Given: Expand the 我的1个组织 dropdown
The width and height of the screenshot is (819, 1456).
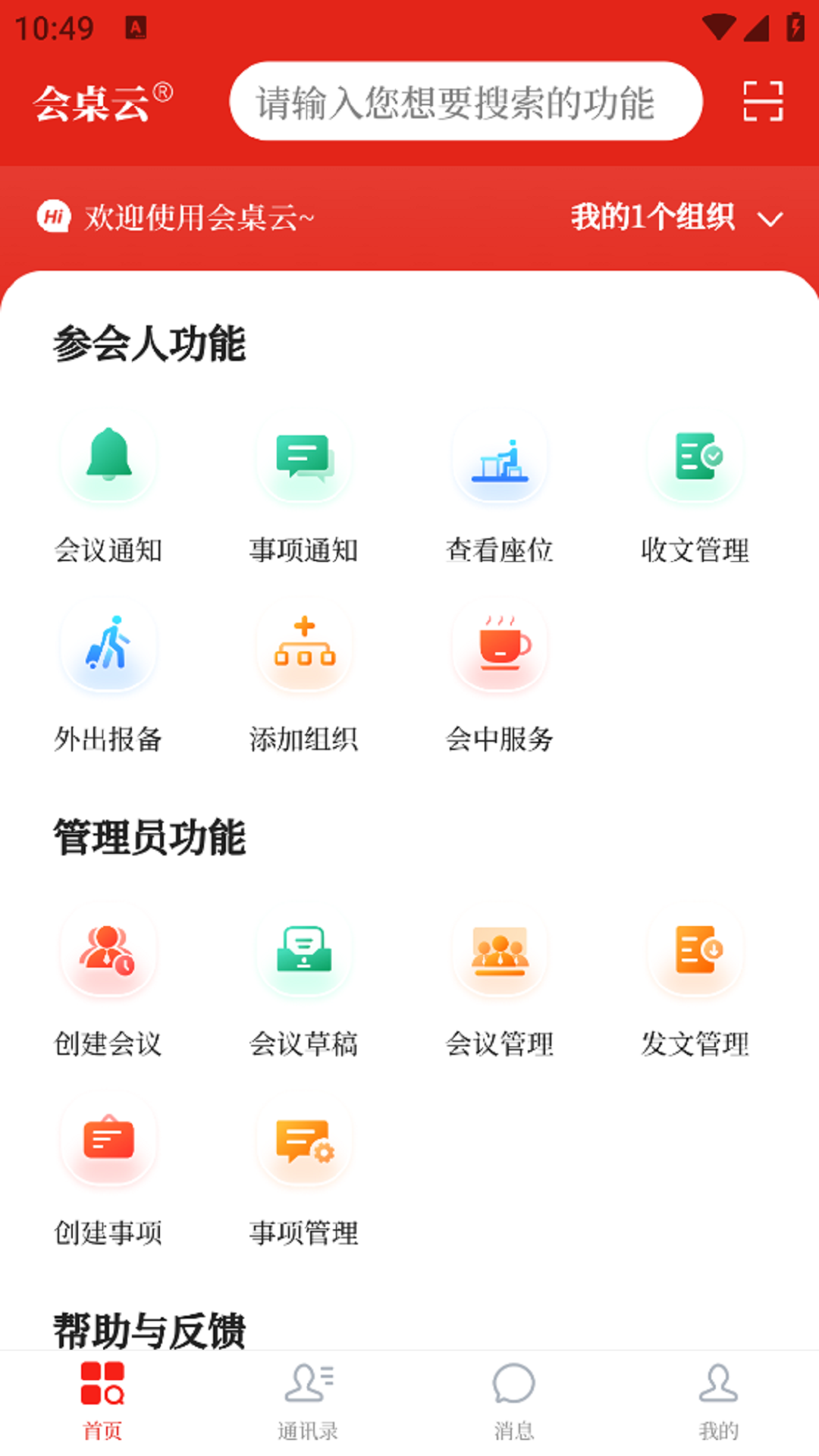Looking at the screenshot, I should [676, 218].
